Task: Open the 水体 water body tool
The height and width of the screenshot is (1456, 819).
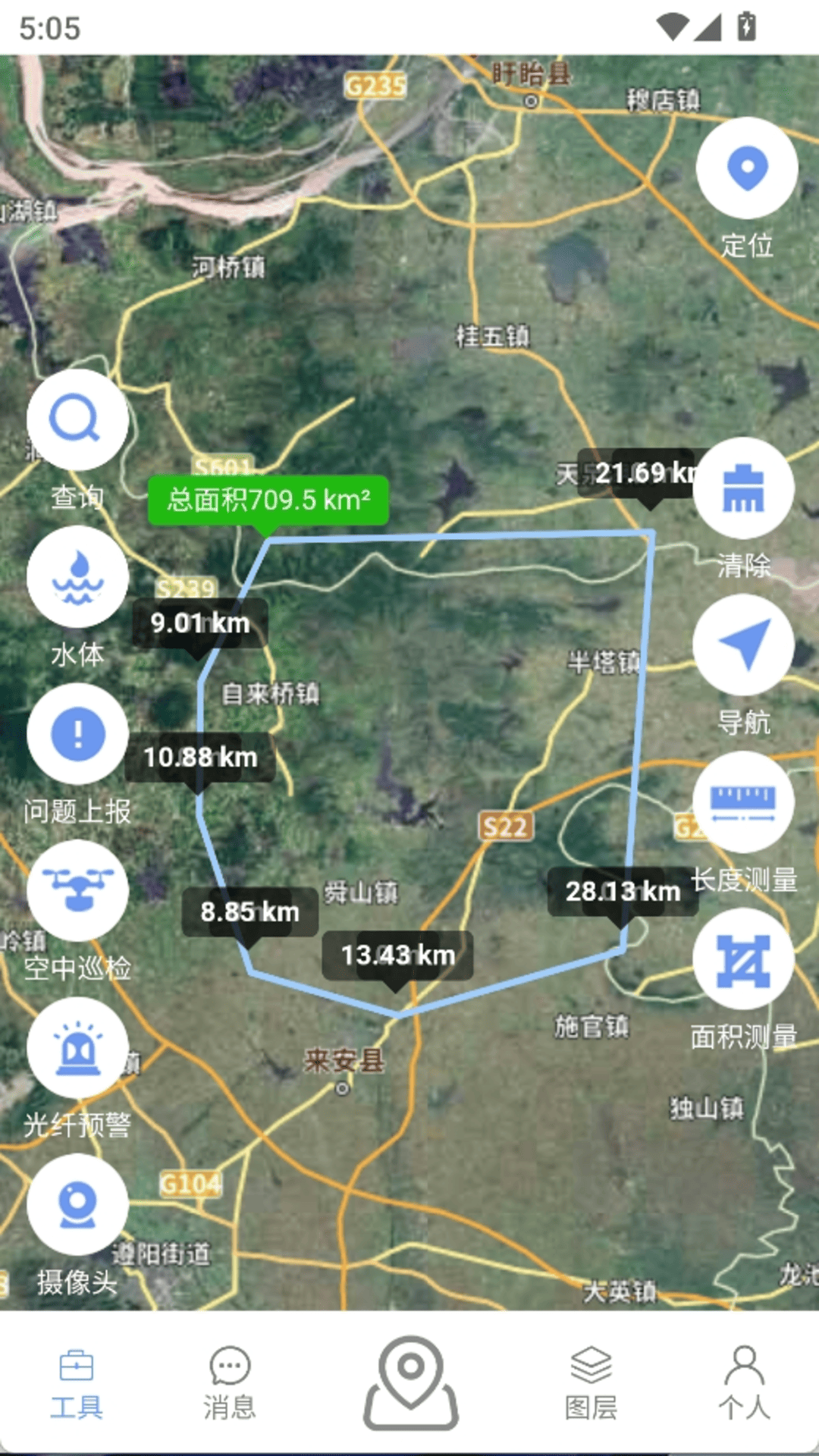Action: coord(77,579)
